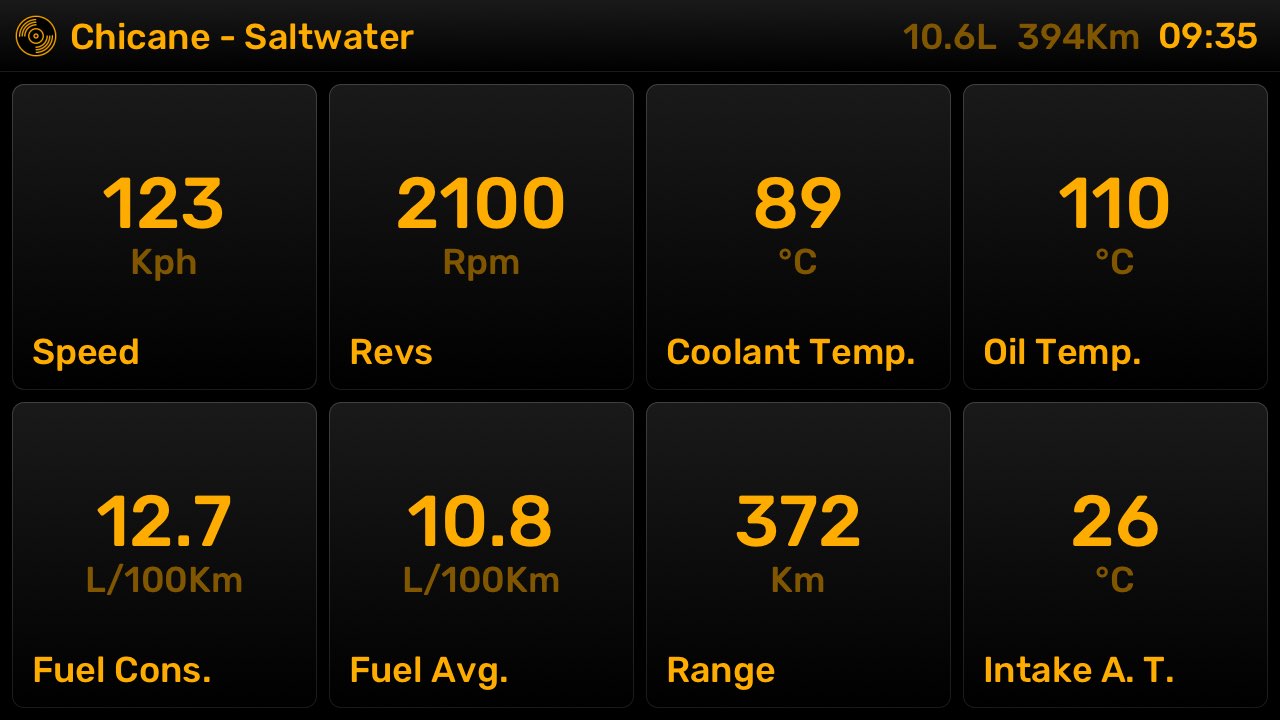Viewport: 1280px width, 720px height.
Task: Open the Fuel Avg. tile
Action: pos(481,555)
